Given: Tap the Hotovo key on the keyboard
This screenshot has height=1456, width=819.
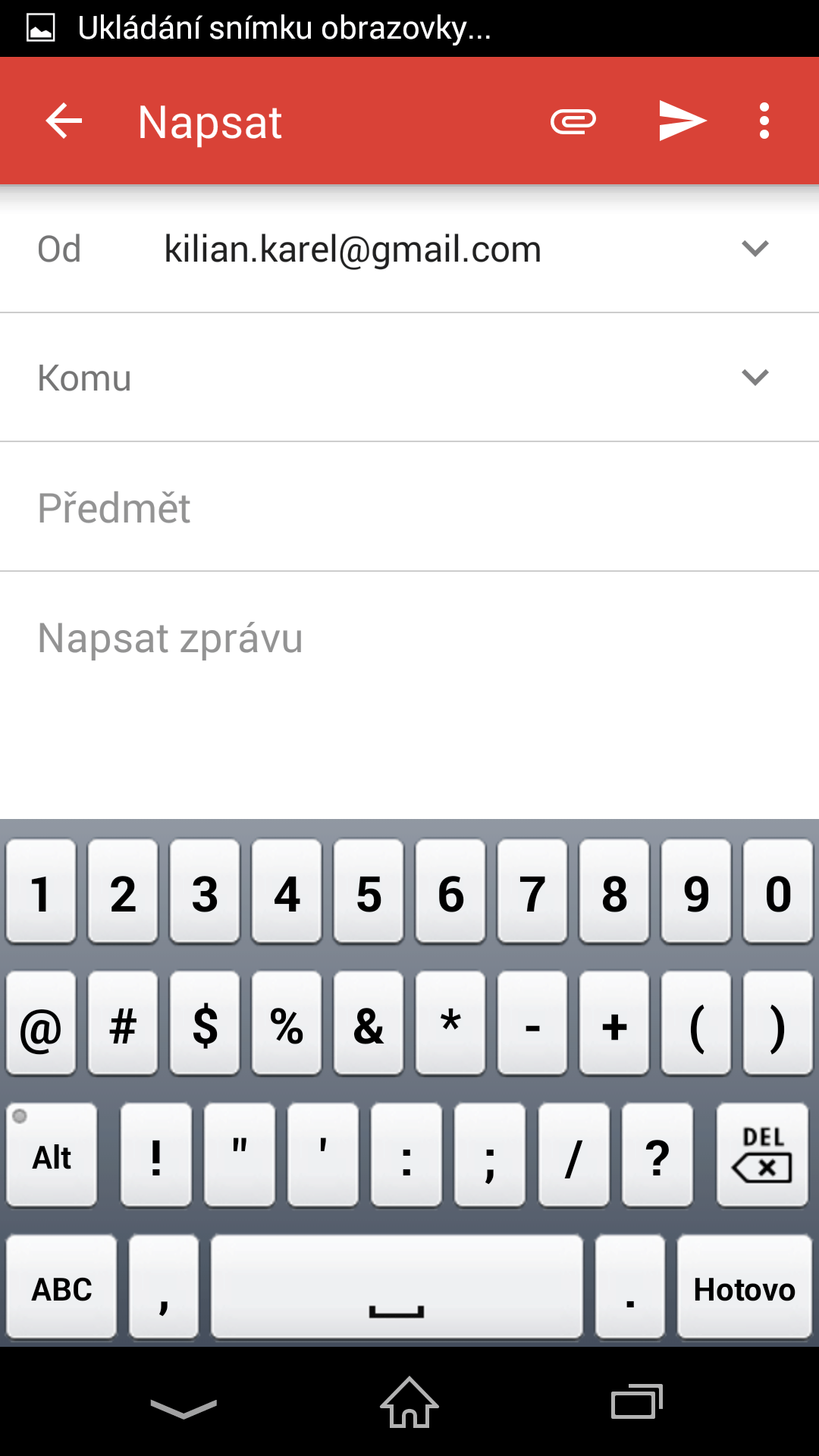Looking at the screenshot, I should coord(744,1288).
